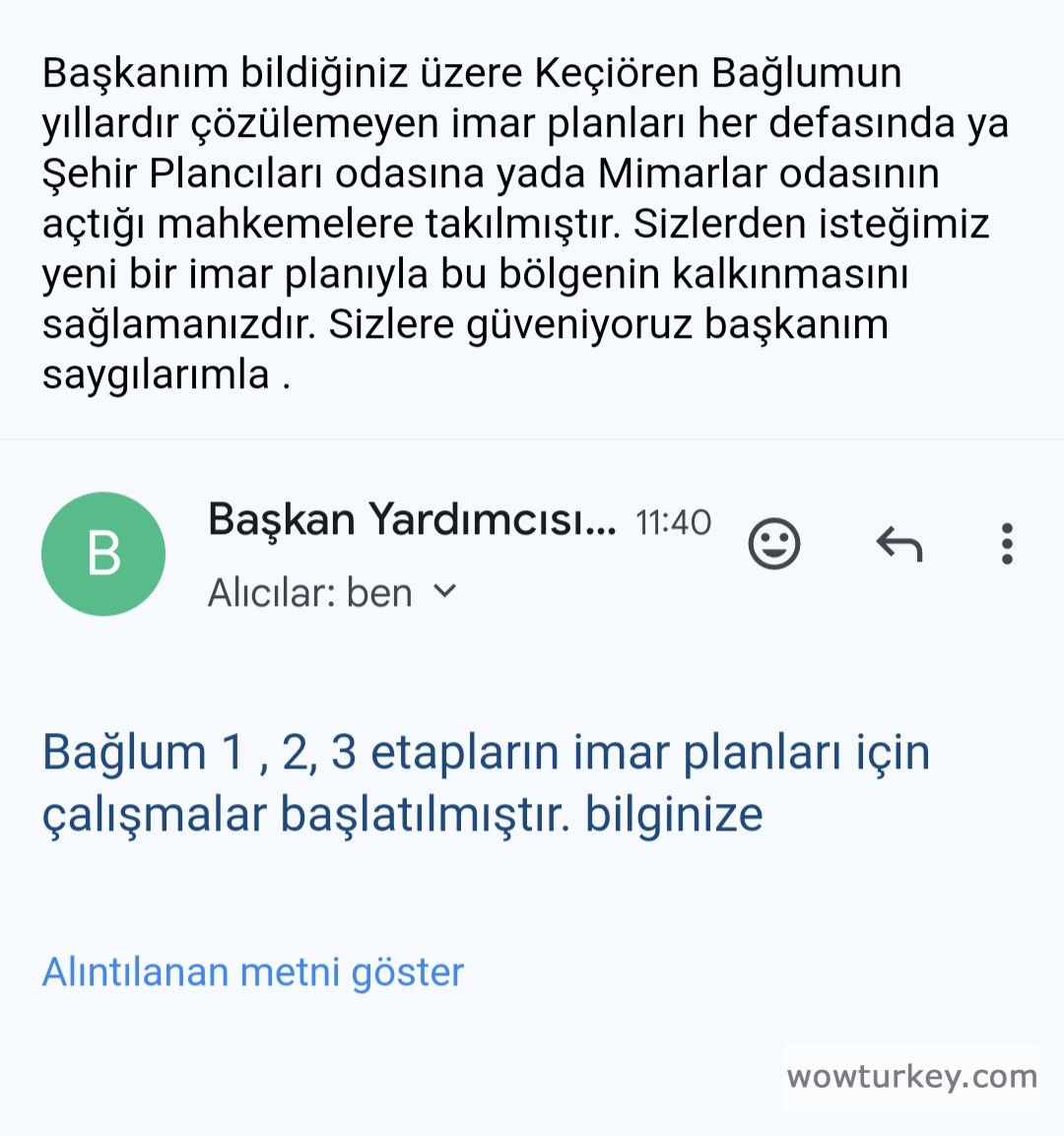Viewport: 1064px width, 1136px height.
Task: Show quoted text via 'Alıntılanan metni göster'
Action: pyautogui.click(x=252, y=971)
